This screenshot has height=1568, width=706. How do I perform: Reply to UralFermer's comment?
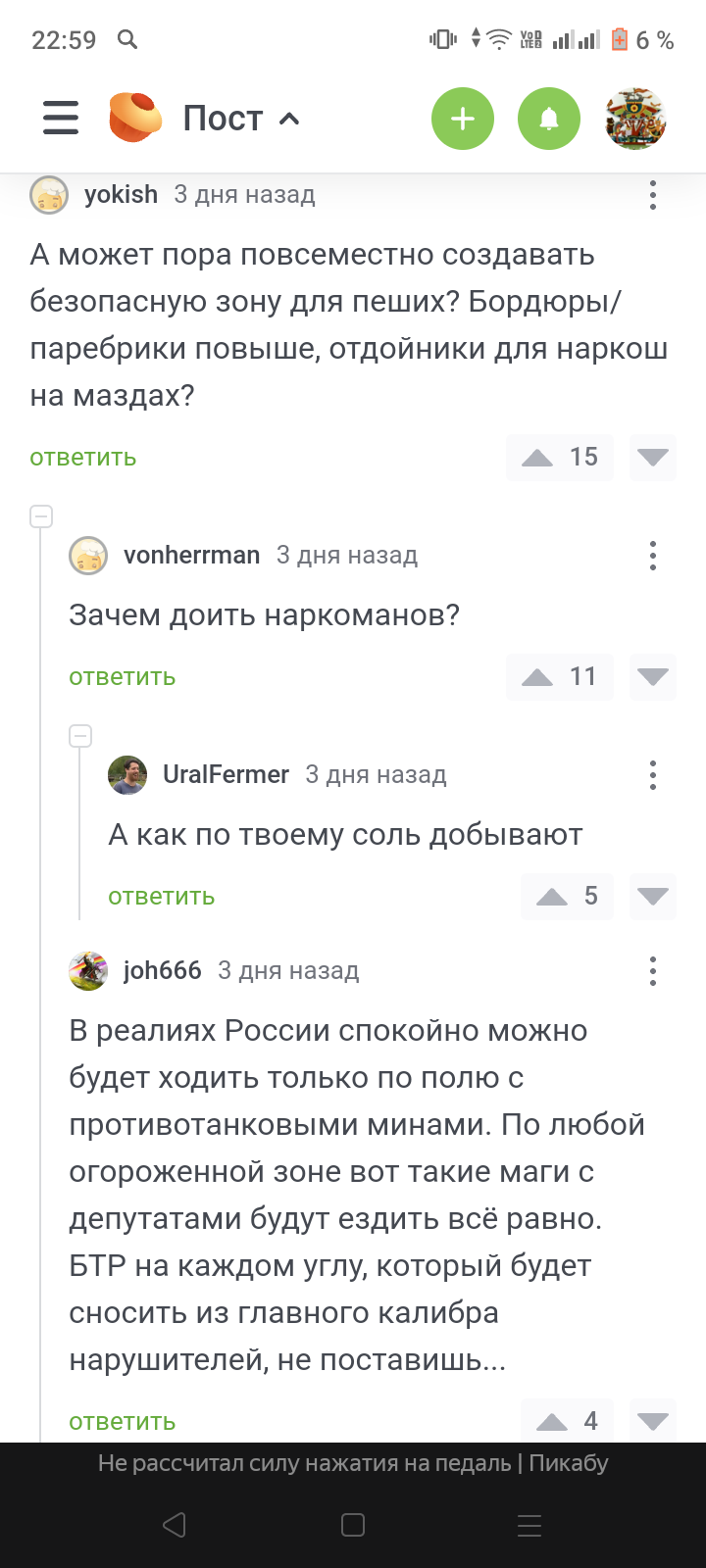click(162, 897)
